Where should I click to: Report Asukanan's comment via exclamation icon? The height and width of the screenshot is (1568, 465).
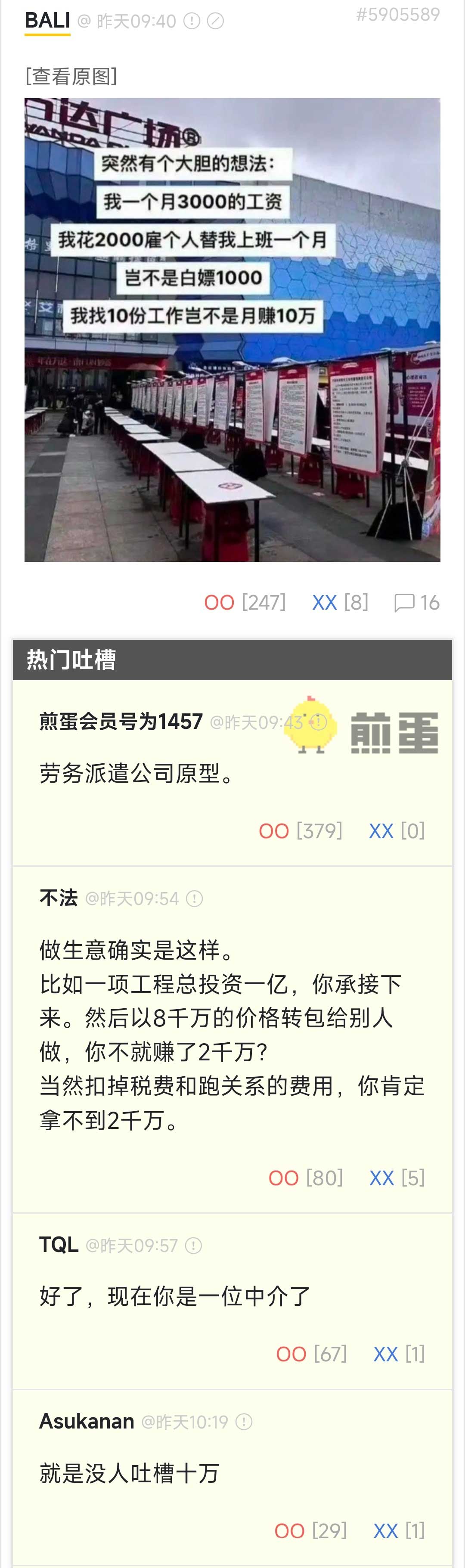click(243, 1422)
